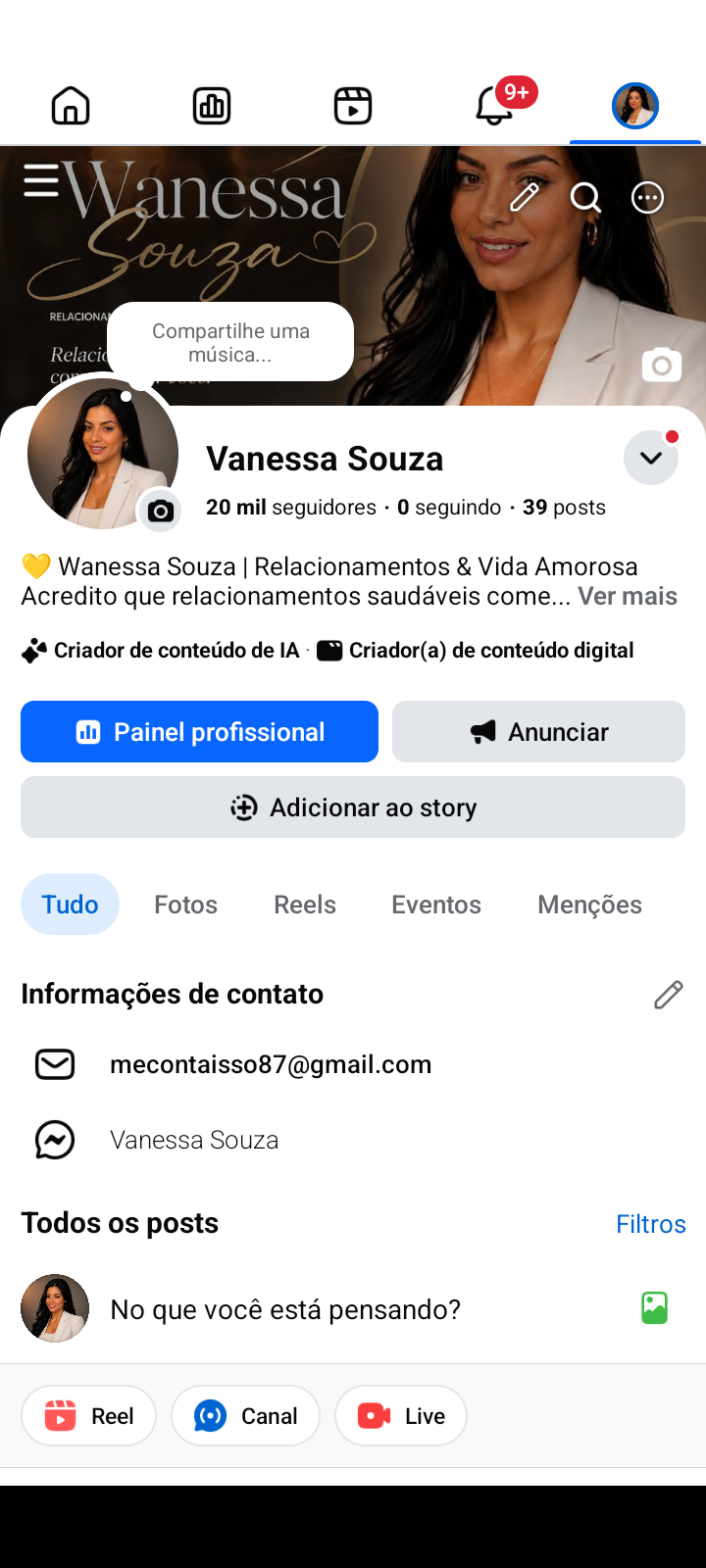Switch to the Eventos tab
The width and height of the screenshot is (706, 1568).
pyautogui.click(x=436, y=904)
